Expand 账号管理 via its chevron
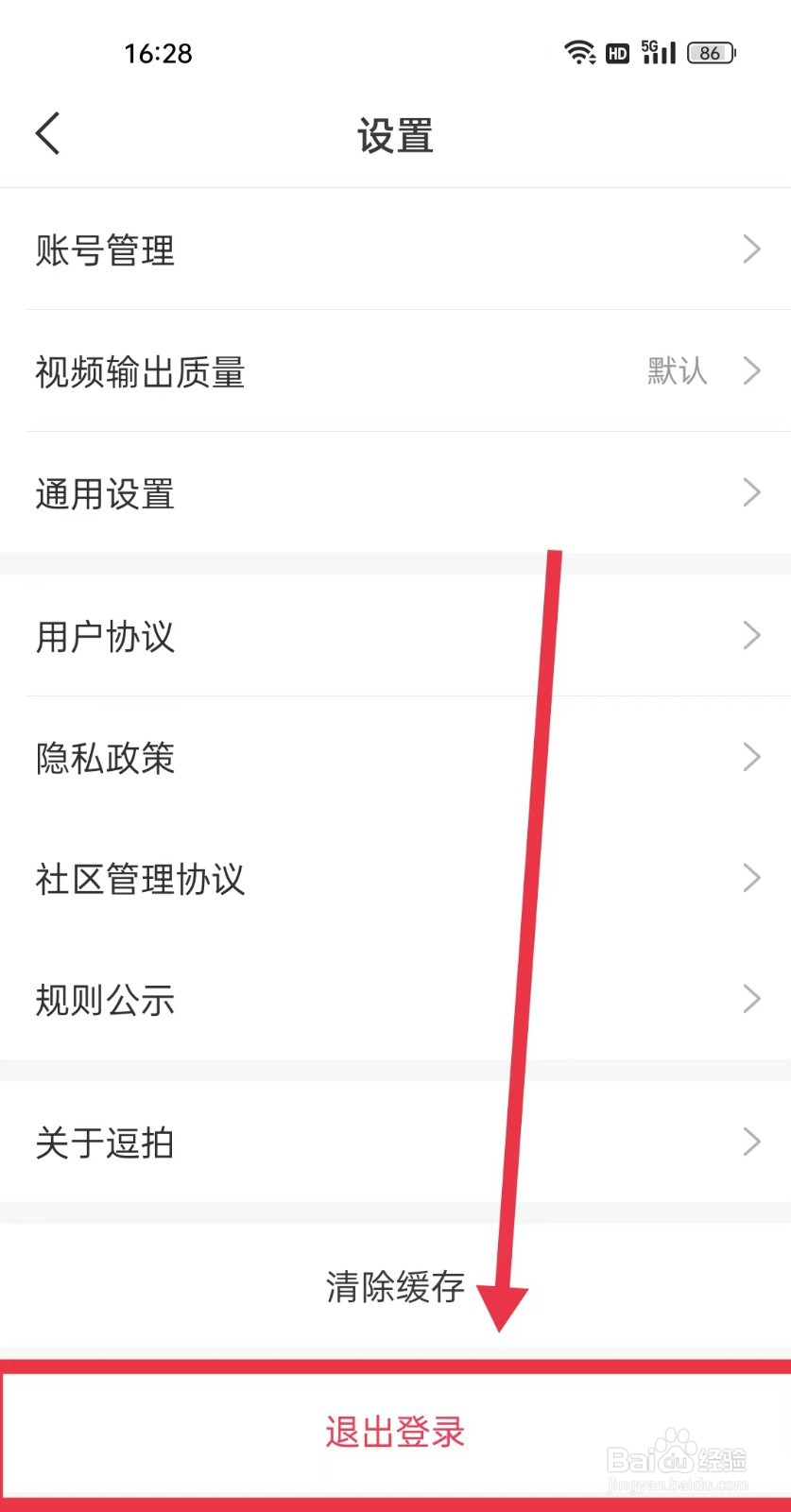Viewport: 791px width, 1512px height. 751,249
